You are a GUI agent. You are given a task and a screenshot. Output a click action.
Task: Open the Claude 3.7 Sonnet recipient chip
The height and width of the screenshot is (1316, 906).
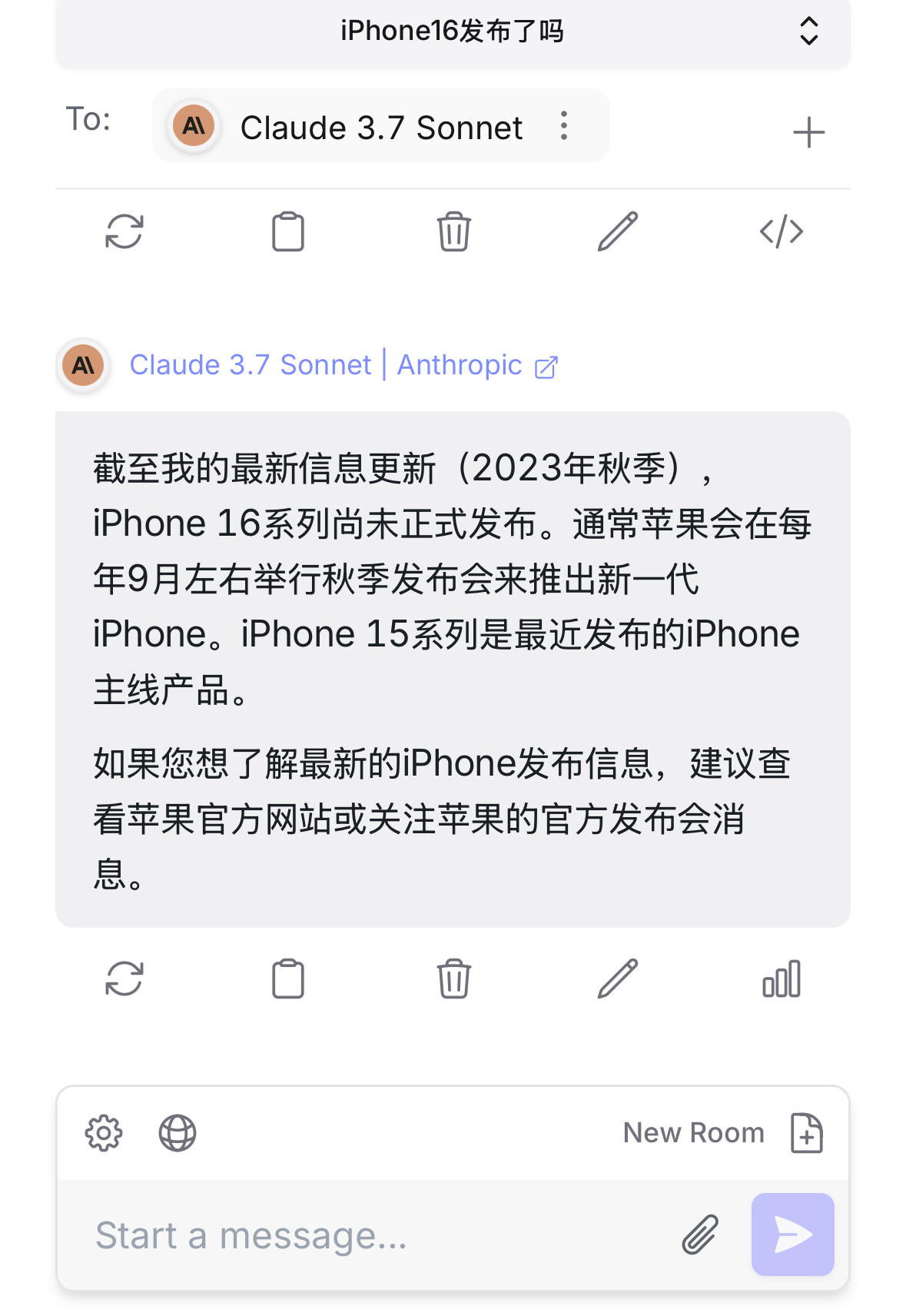[x=380, y=126]
